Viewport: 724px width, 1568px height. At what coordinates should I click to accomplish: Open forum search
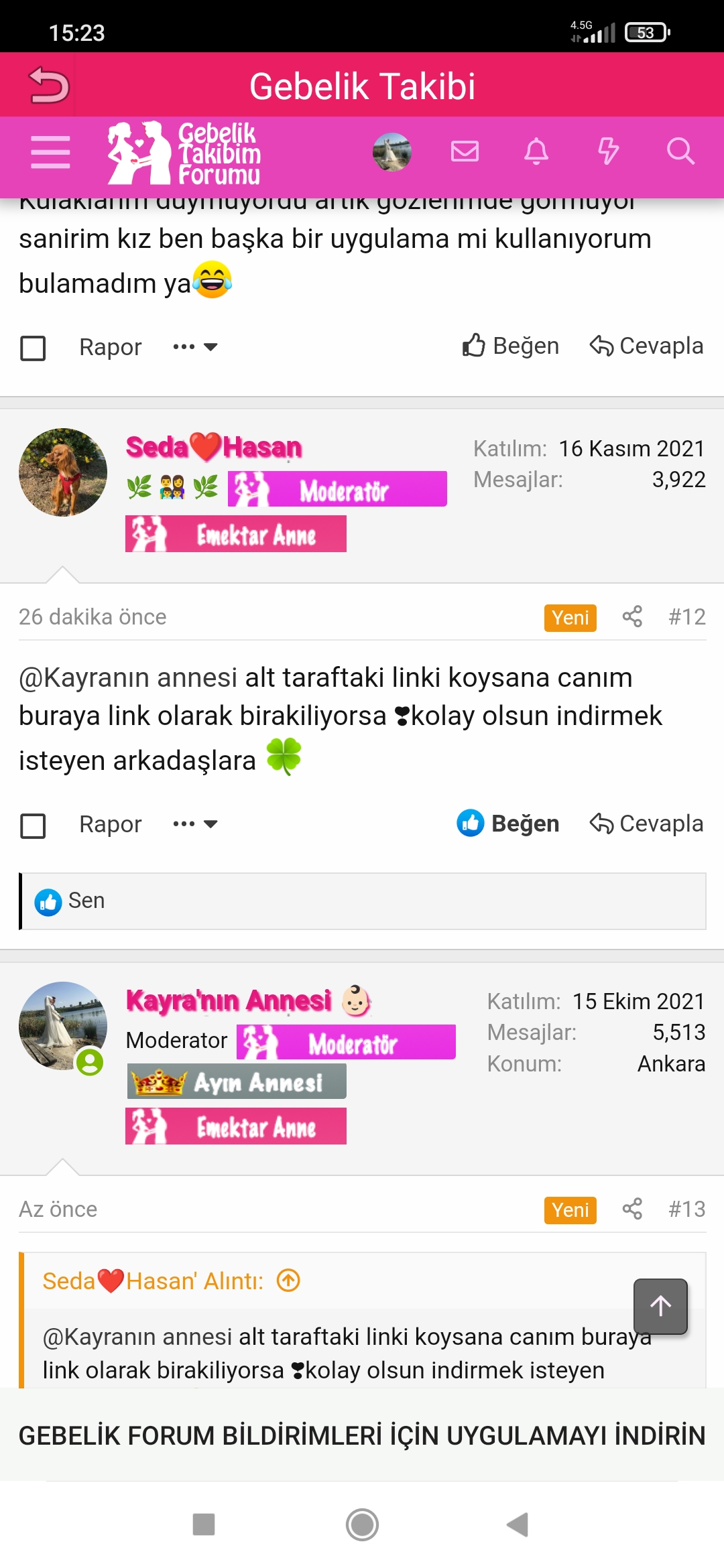pos(680,151)
